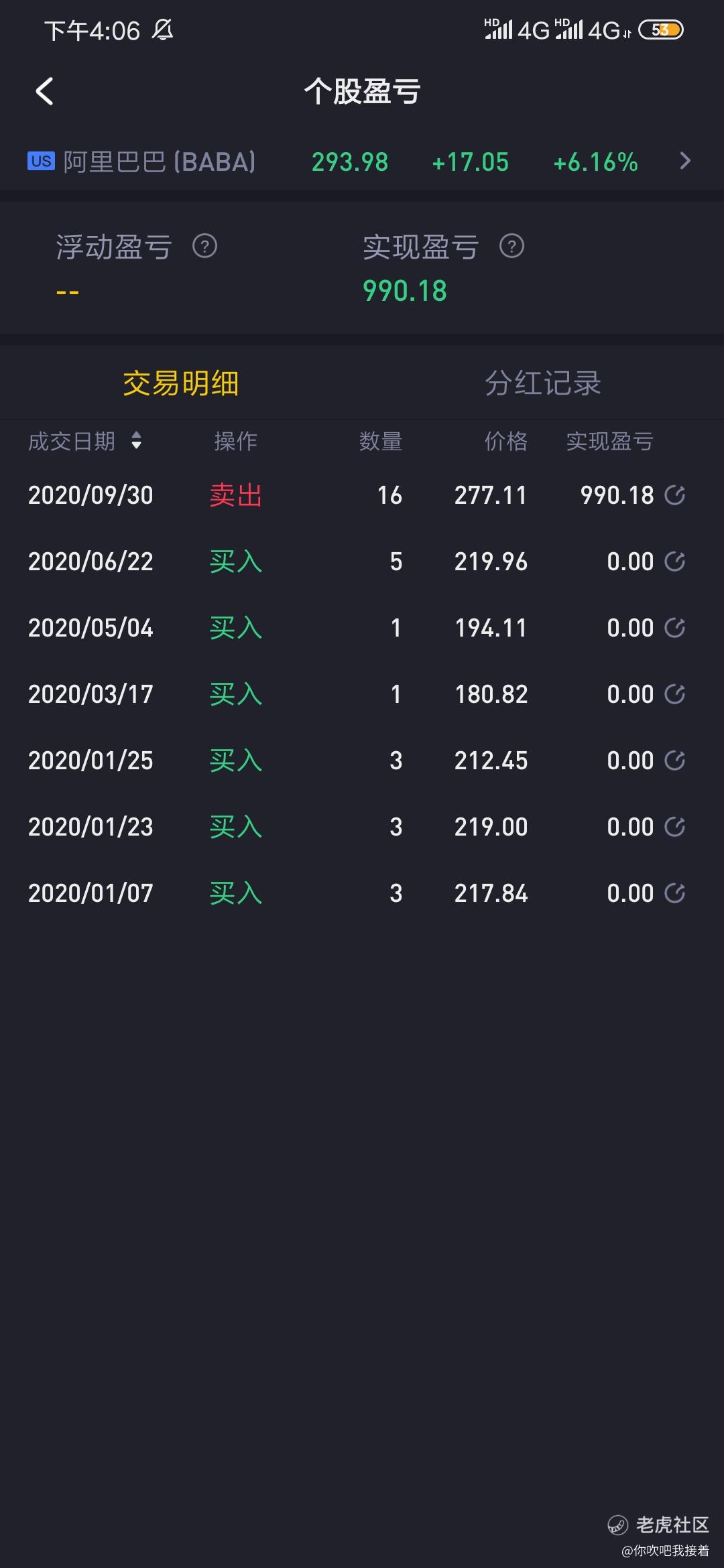The height and width of the screenshot is (1568, 724).
Task: Share the 2020/01/23 买入 trade
Action: 674,827
